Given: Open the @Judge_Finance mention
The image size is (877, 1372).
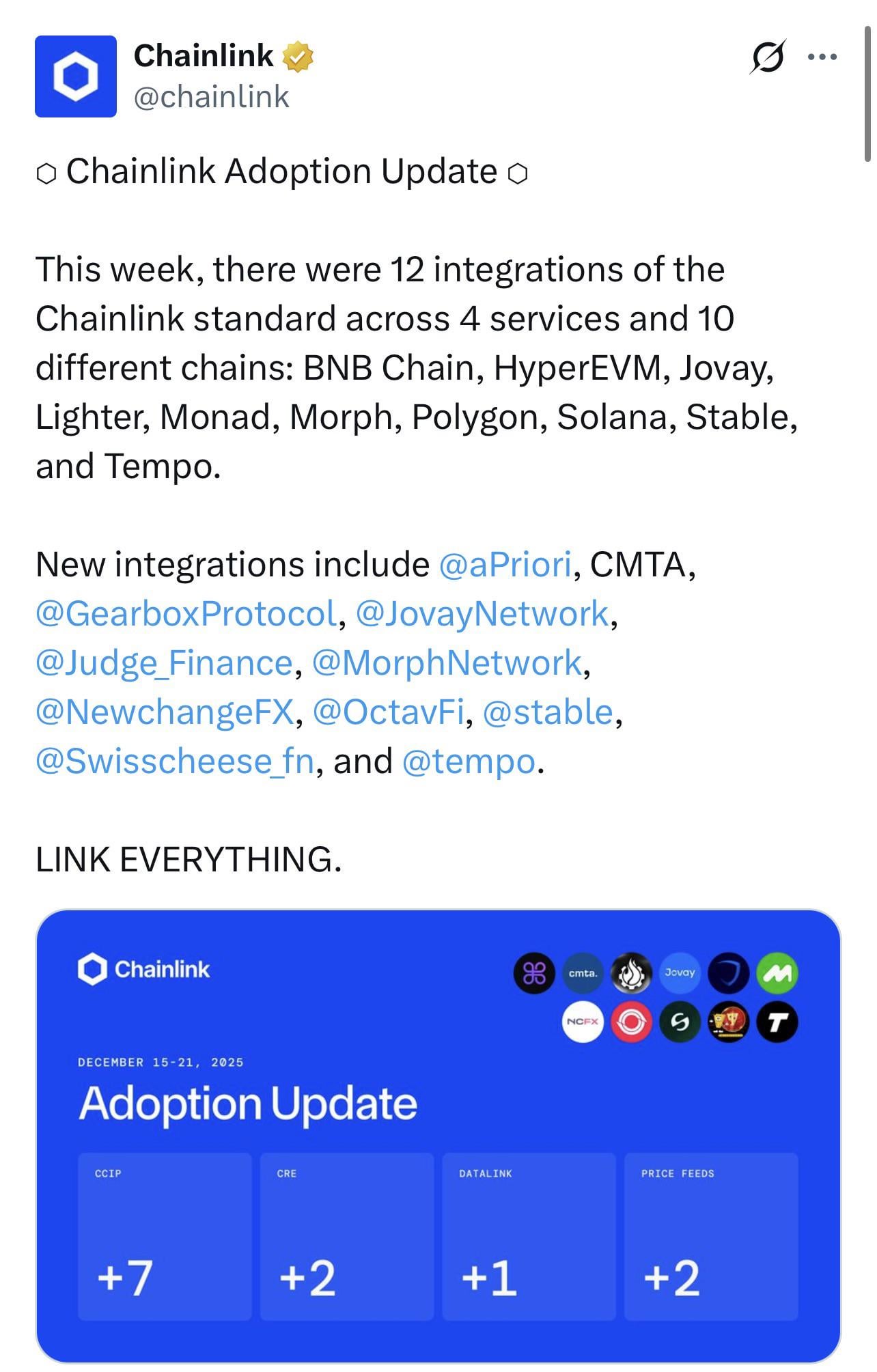Looking at the screenshot, I should [164, 663].
